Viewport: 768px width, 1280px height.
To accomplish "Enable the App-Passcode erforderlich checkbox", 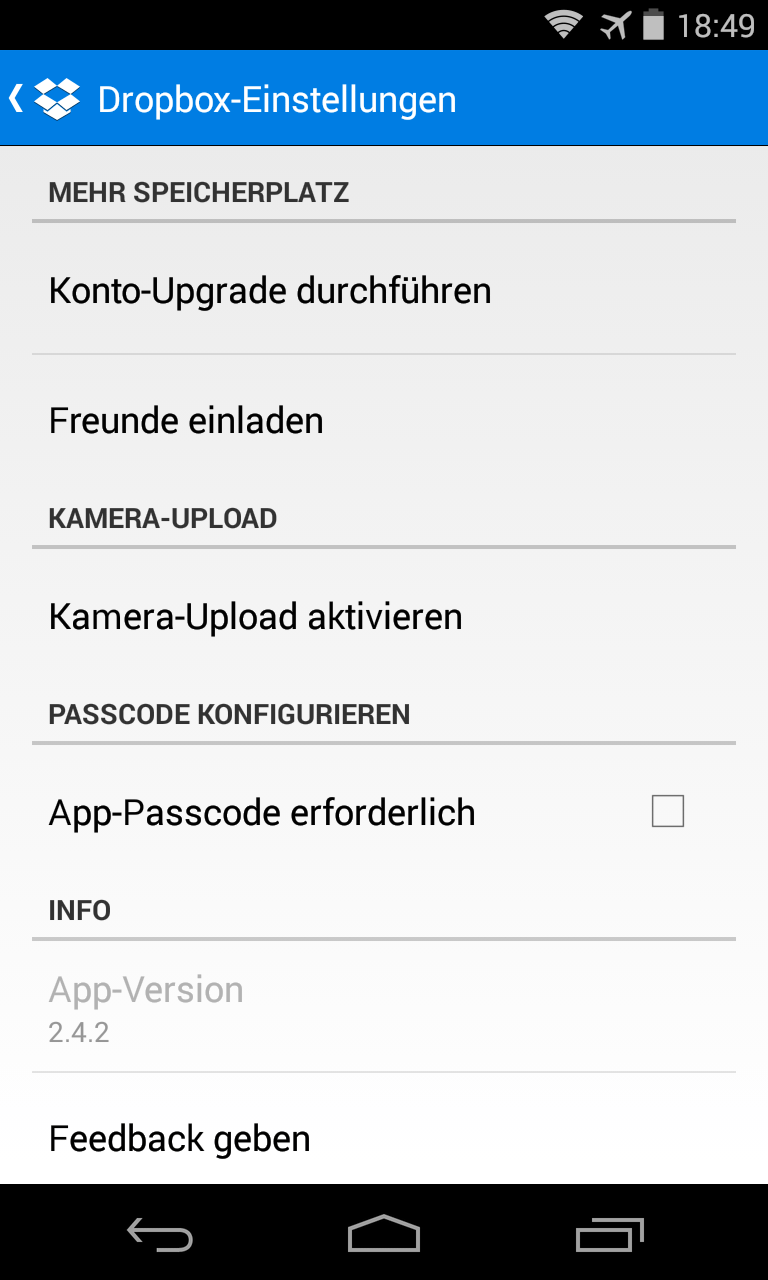I will (x=667, y=811).
